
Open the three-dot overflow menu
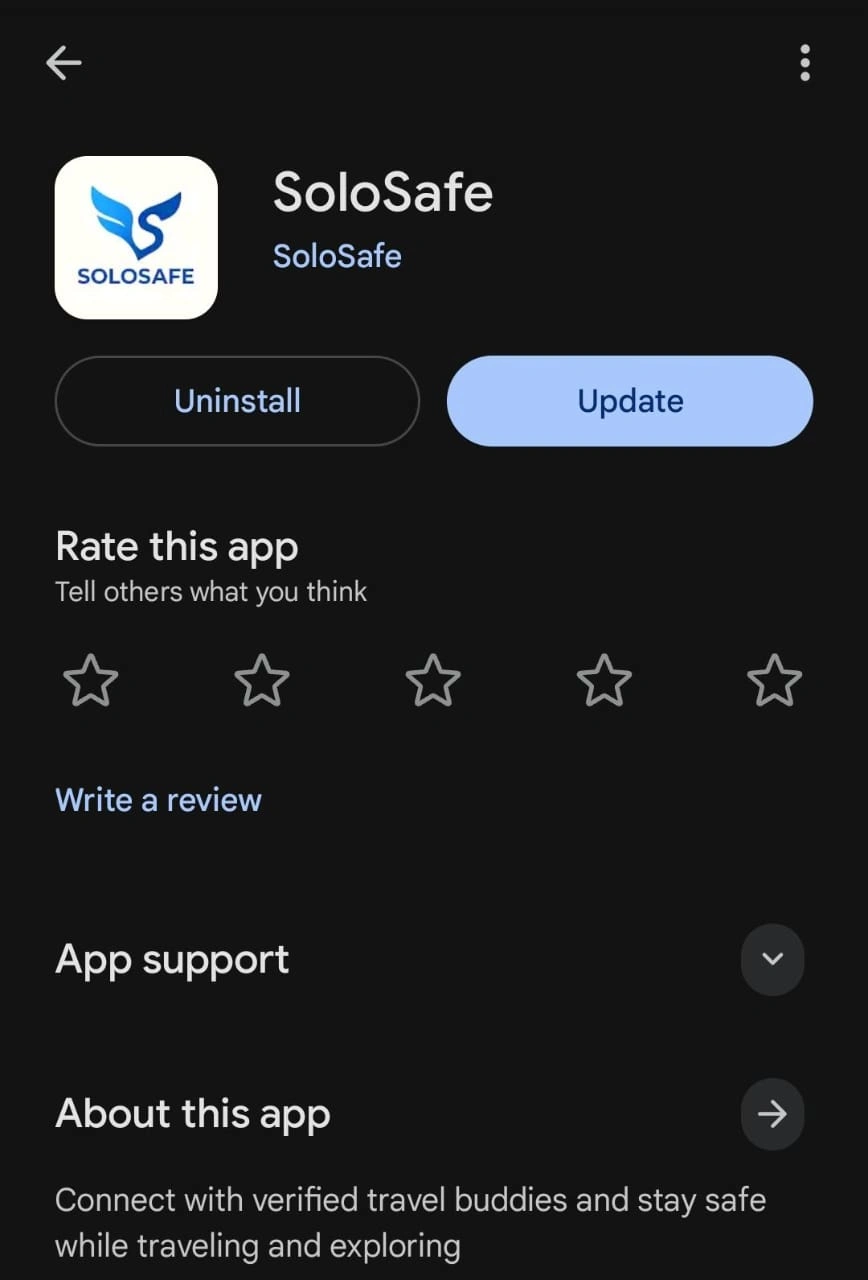point(805,62)
